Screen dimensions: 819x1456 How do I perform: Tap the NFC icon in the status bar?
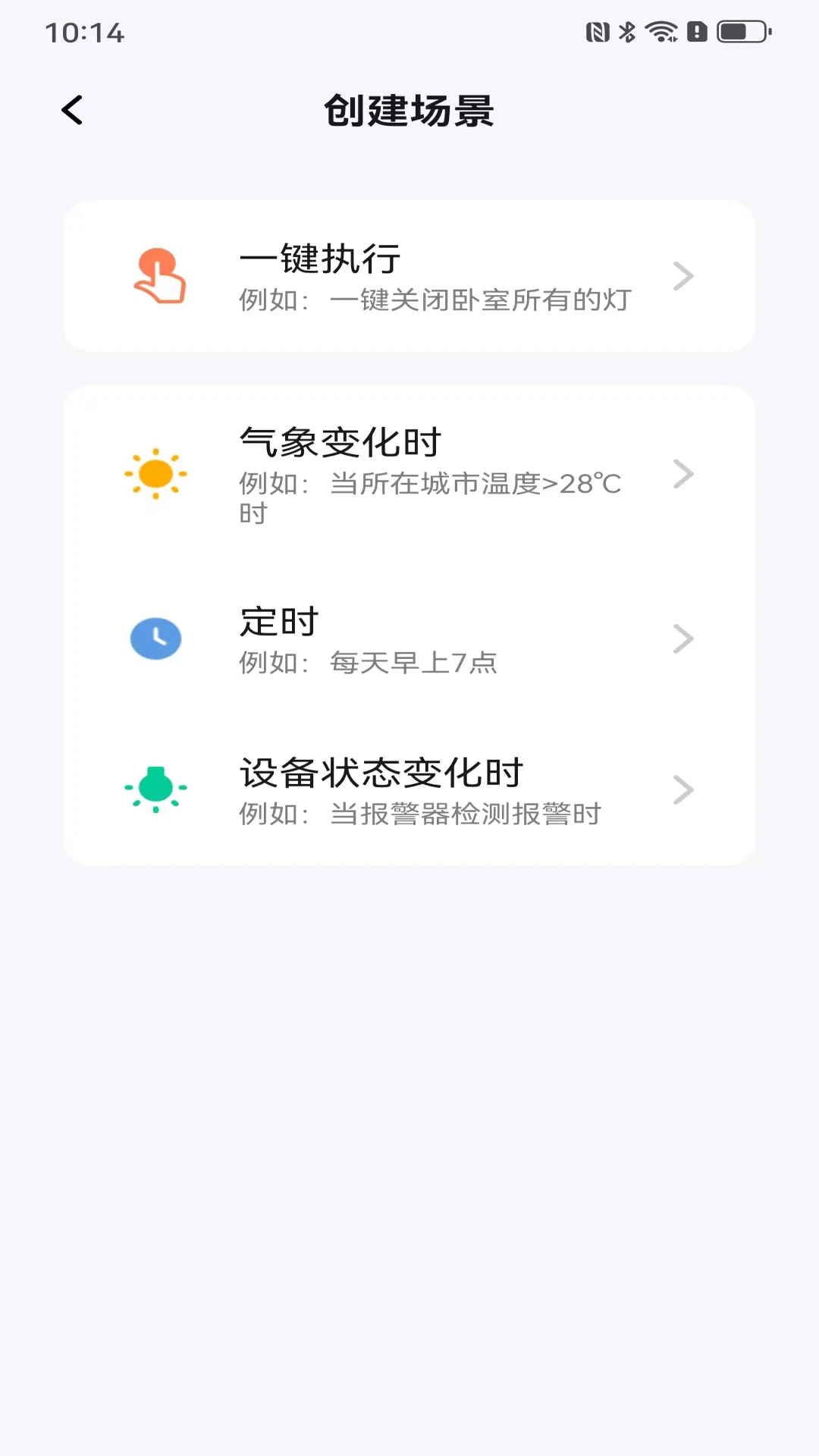(596, 33)
